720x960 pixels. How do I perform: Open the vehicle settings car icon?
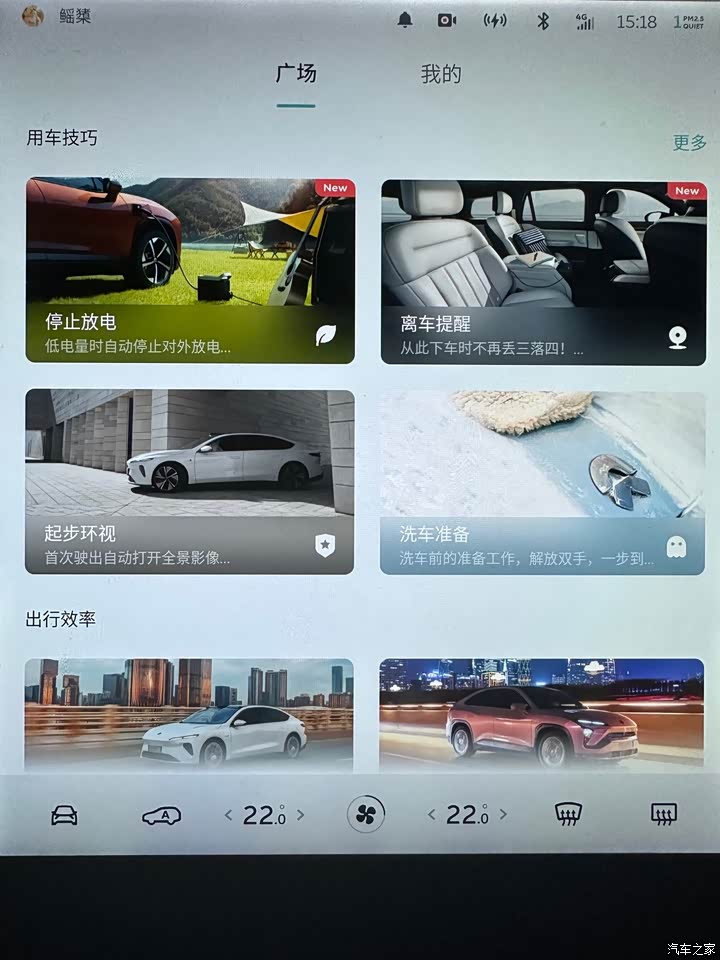64,815
